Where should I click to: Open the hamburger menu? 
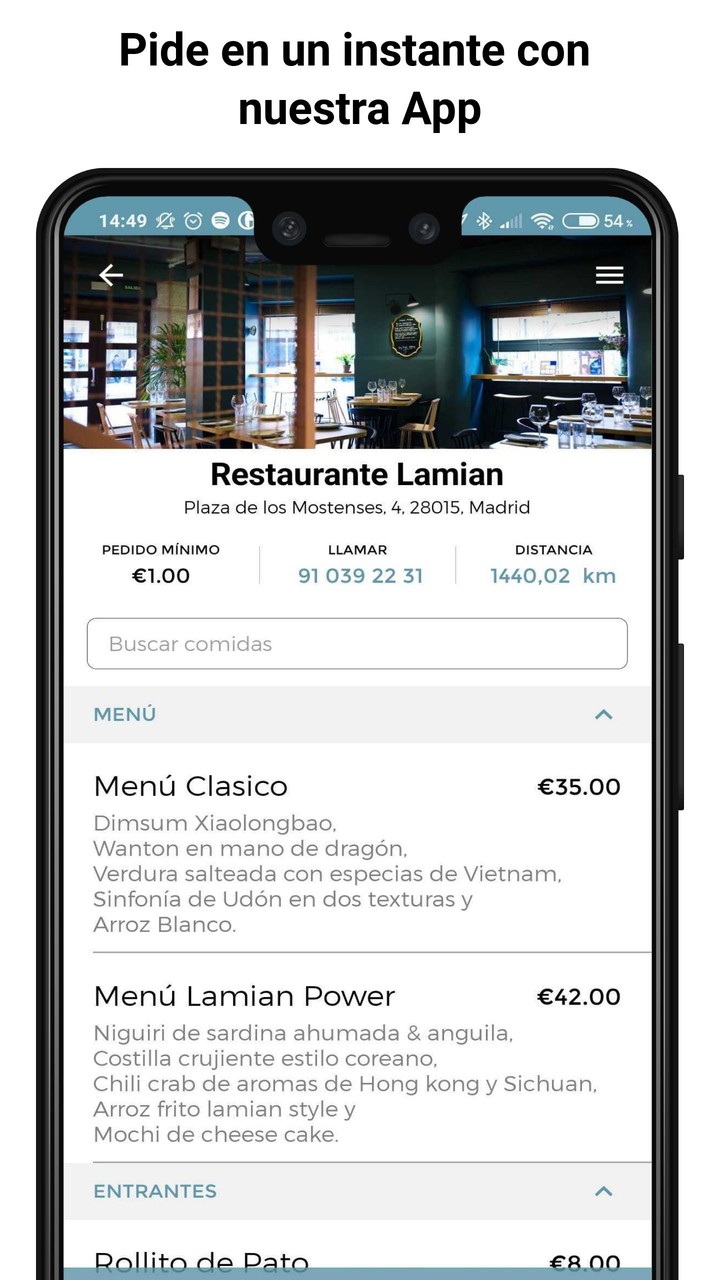coord(610,275)
